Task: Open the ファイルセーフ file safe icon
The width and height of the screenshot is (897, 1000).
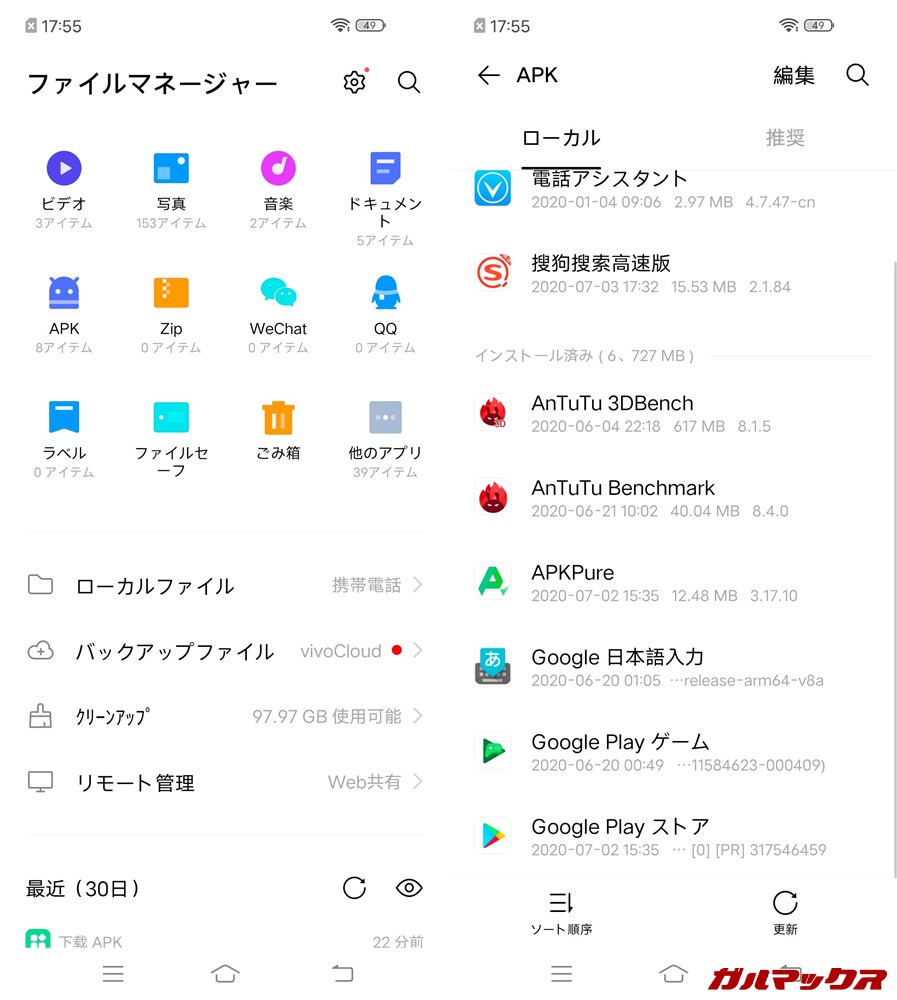Action: click(171, 416)
